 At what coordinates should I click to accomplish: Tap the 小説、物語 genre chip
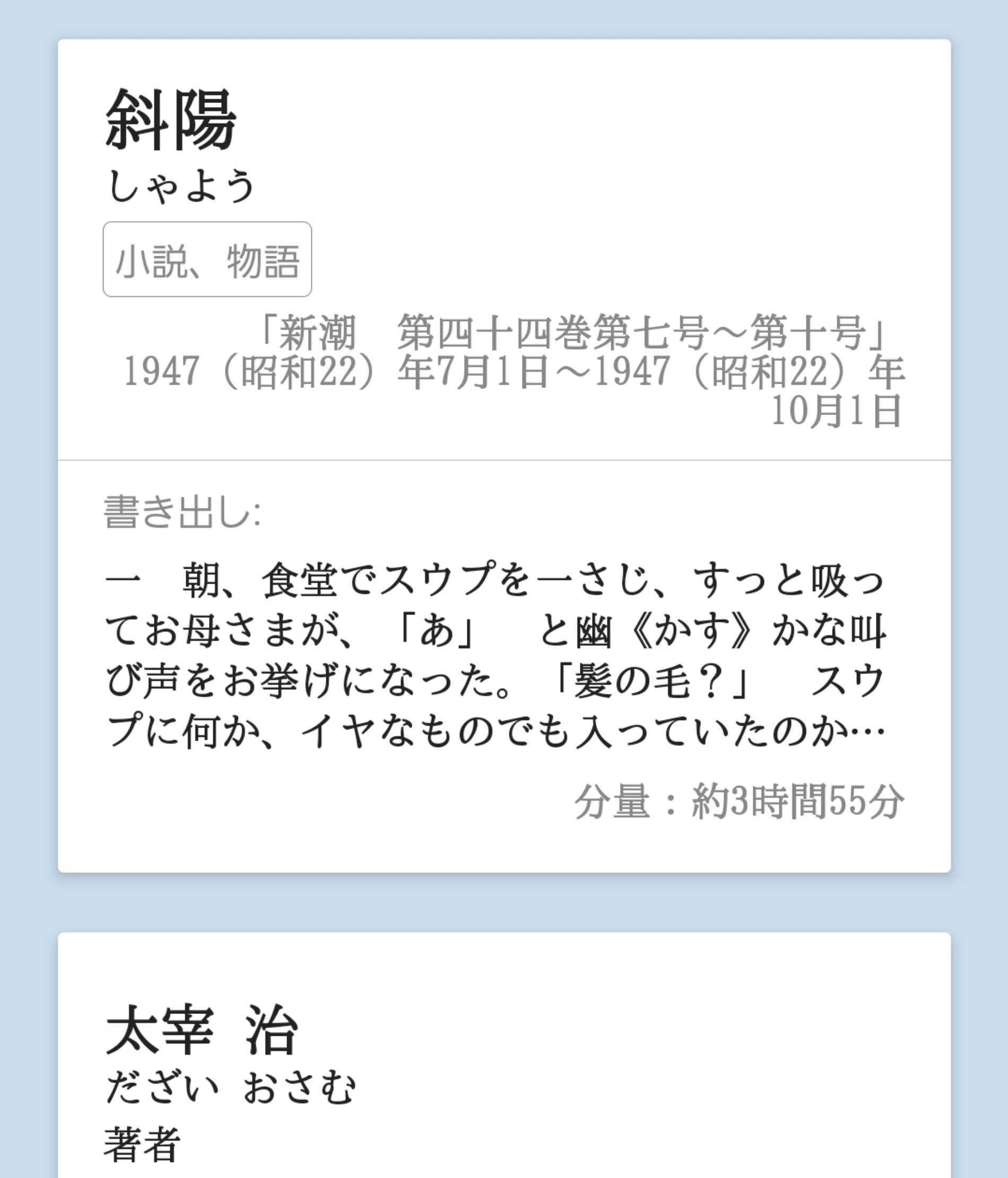[207, 259]
